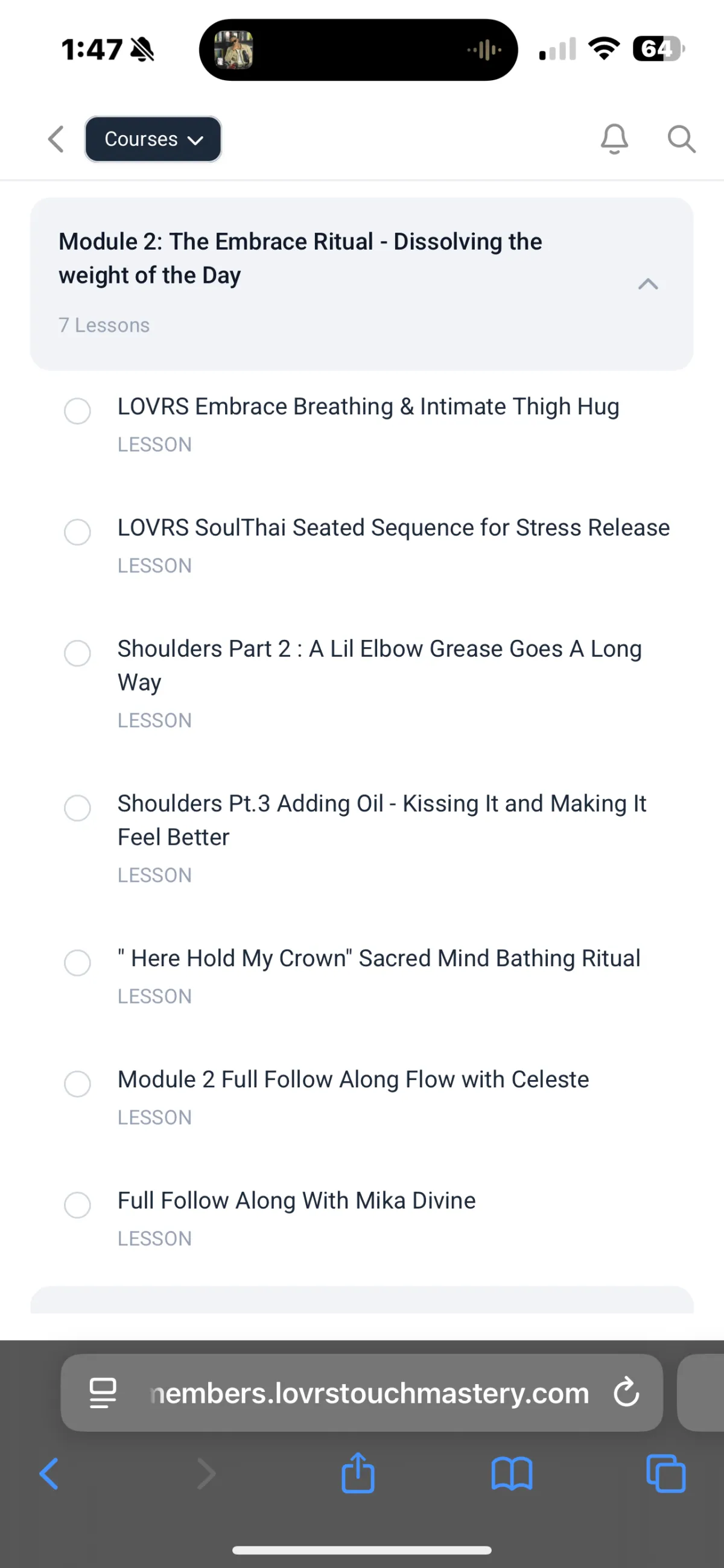Open Safari bookmarks
This screenshot has width=724, height=1568.
512,1474
